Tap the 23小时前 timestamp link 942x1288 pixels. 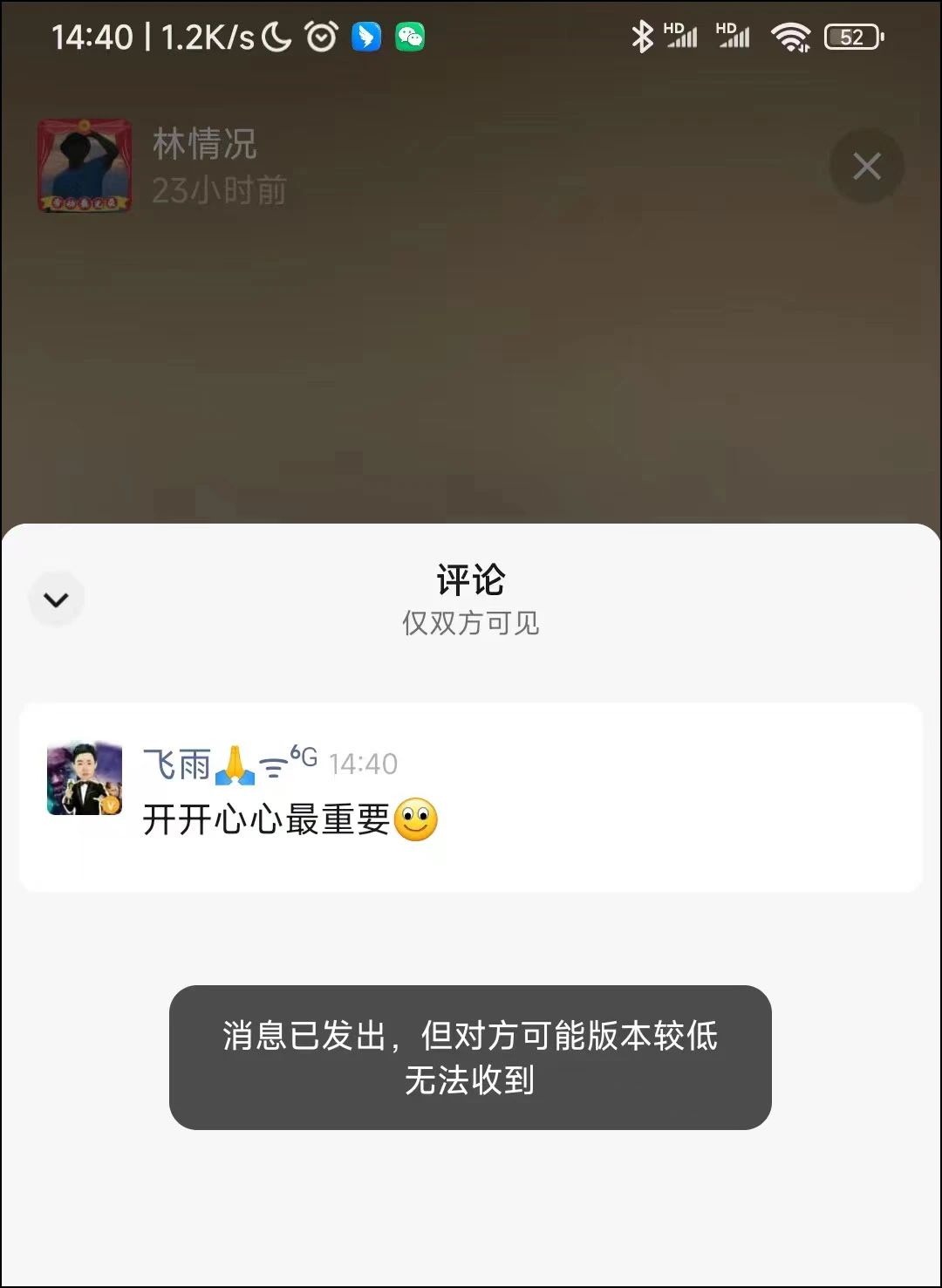pyautogui.click(x=220, y=190)
